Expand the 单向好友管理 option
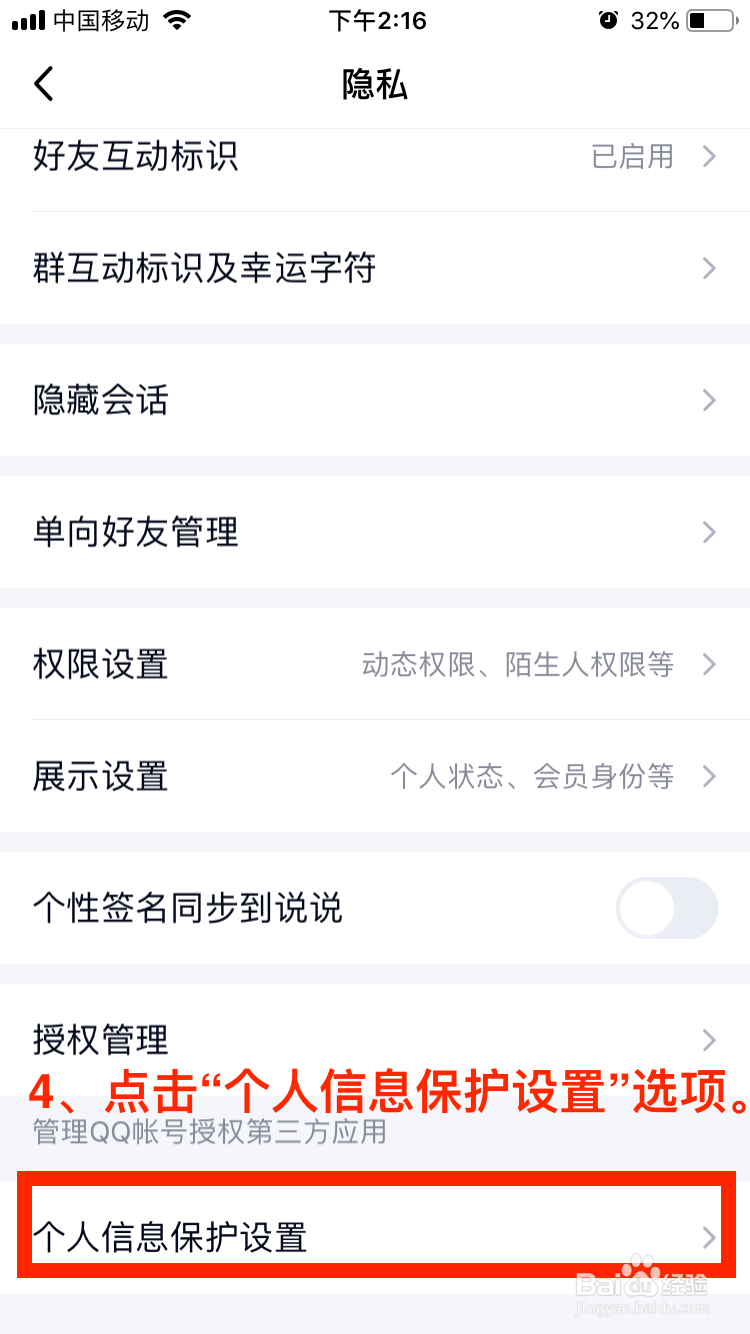The width and height of the screenshot is (750, 1334). click(375, 532)
